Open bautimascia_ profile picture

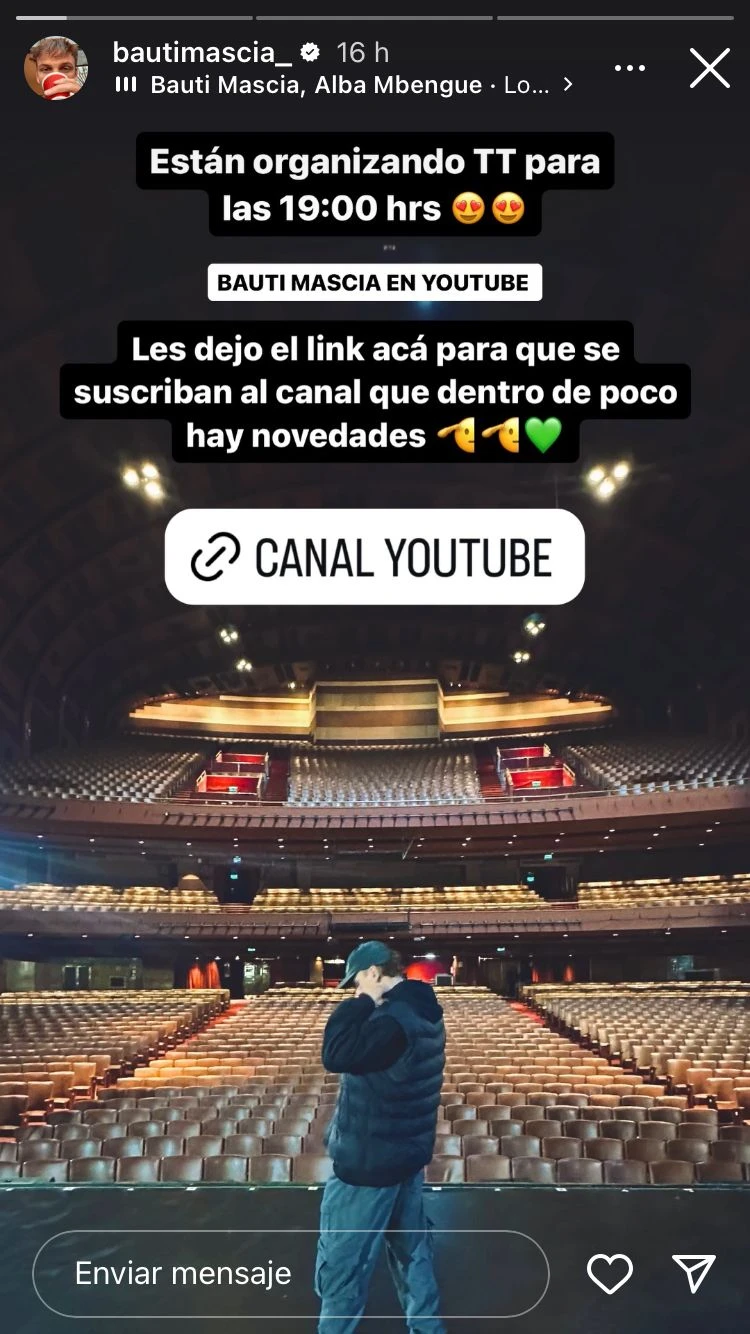point(56,68)
